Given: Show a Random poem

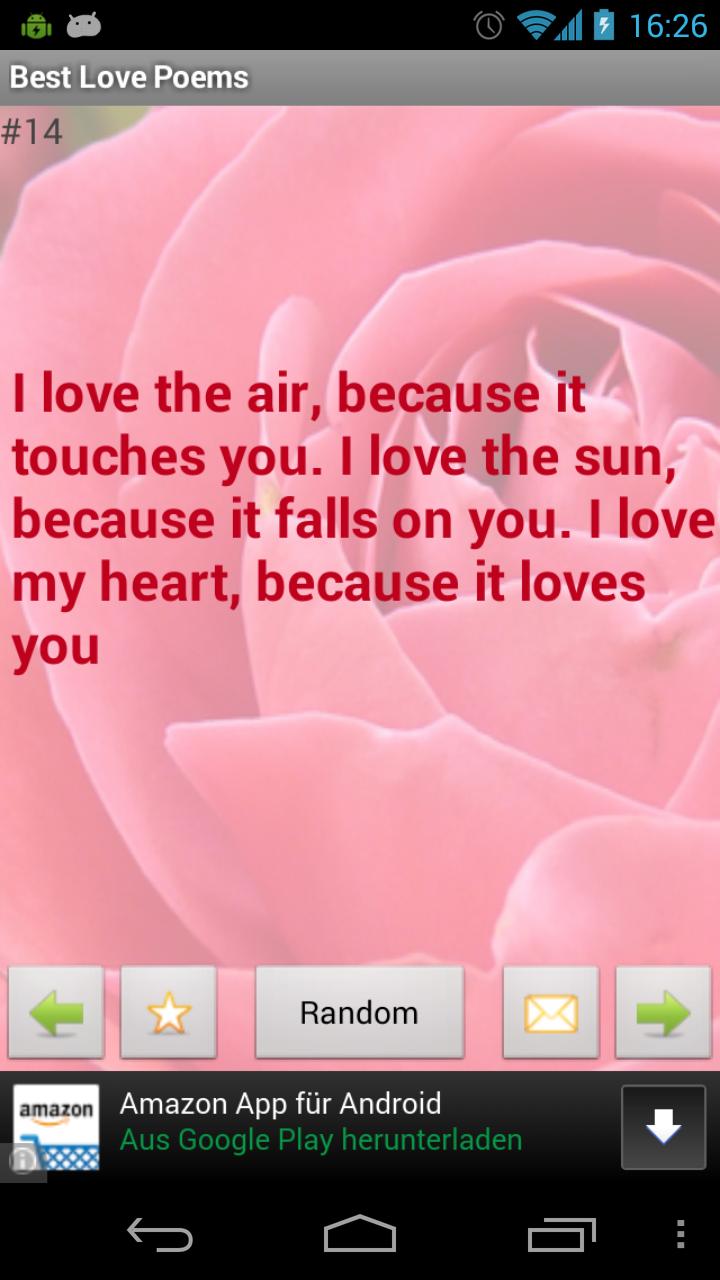Looking at the screenshot, I should pyautogui.click(x=359, y=1012).
